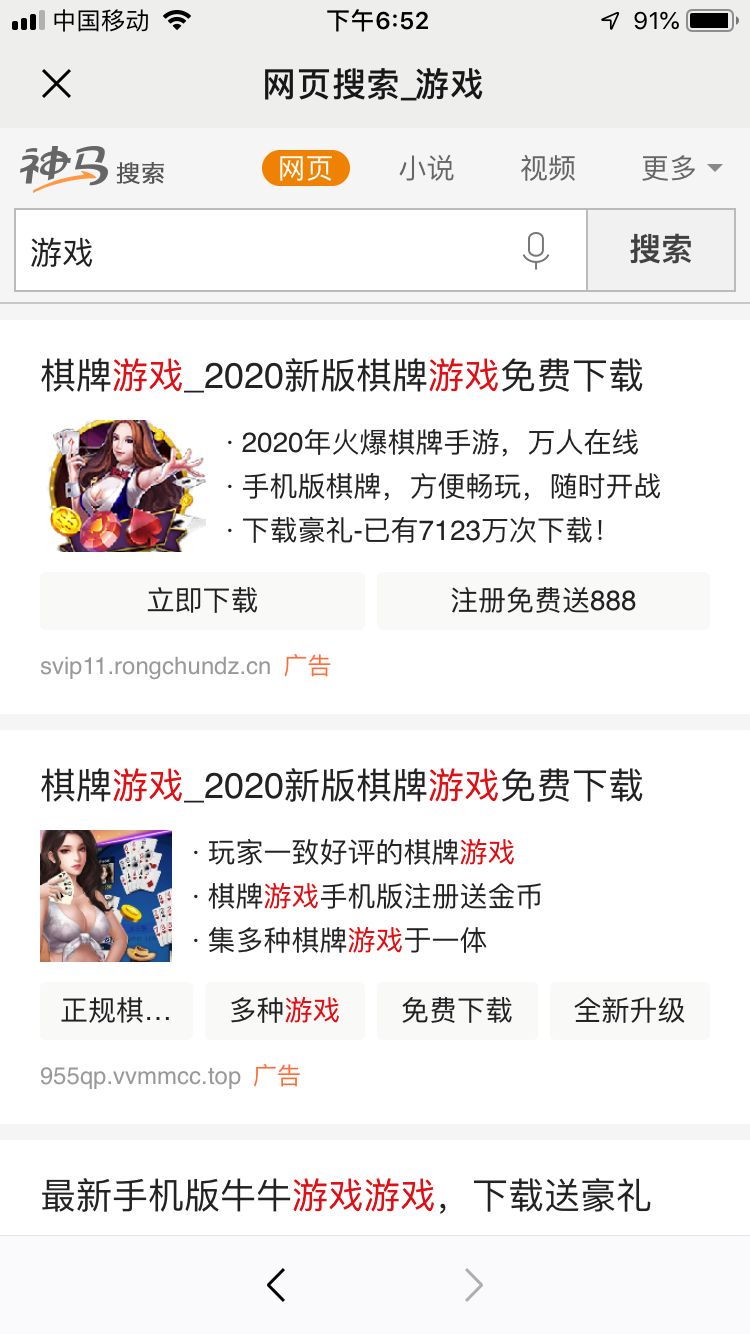Tap the 正规棋… chip
This screenshot has width=750, height=1334.
pyautogui.click(x=116, y=1011)
